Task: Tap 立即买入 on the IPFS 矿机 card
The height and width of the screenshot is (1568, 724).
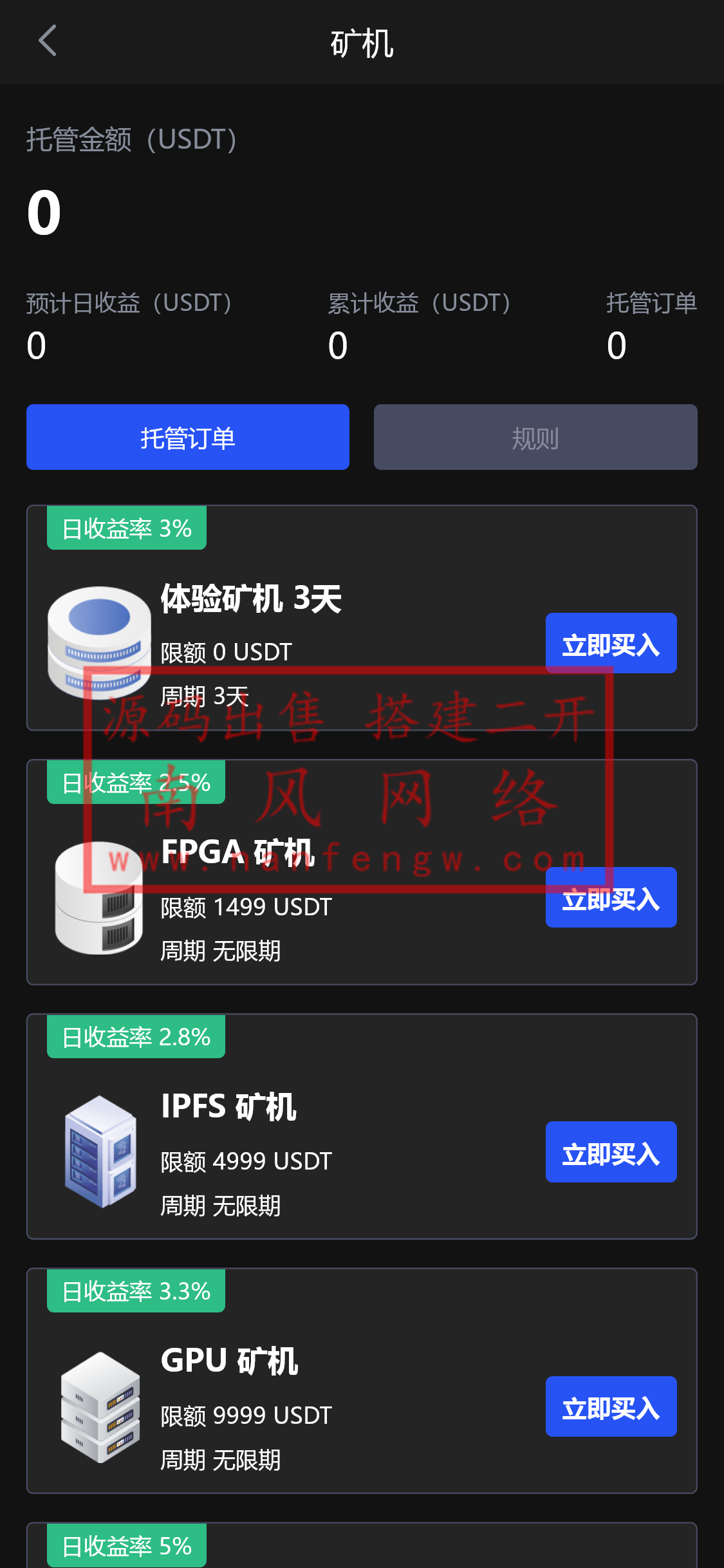Action: coord(610,1153)
